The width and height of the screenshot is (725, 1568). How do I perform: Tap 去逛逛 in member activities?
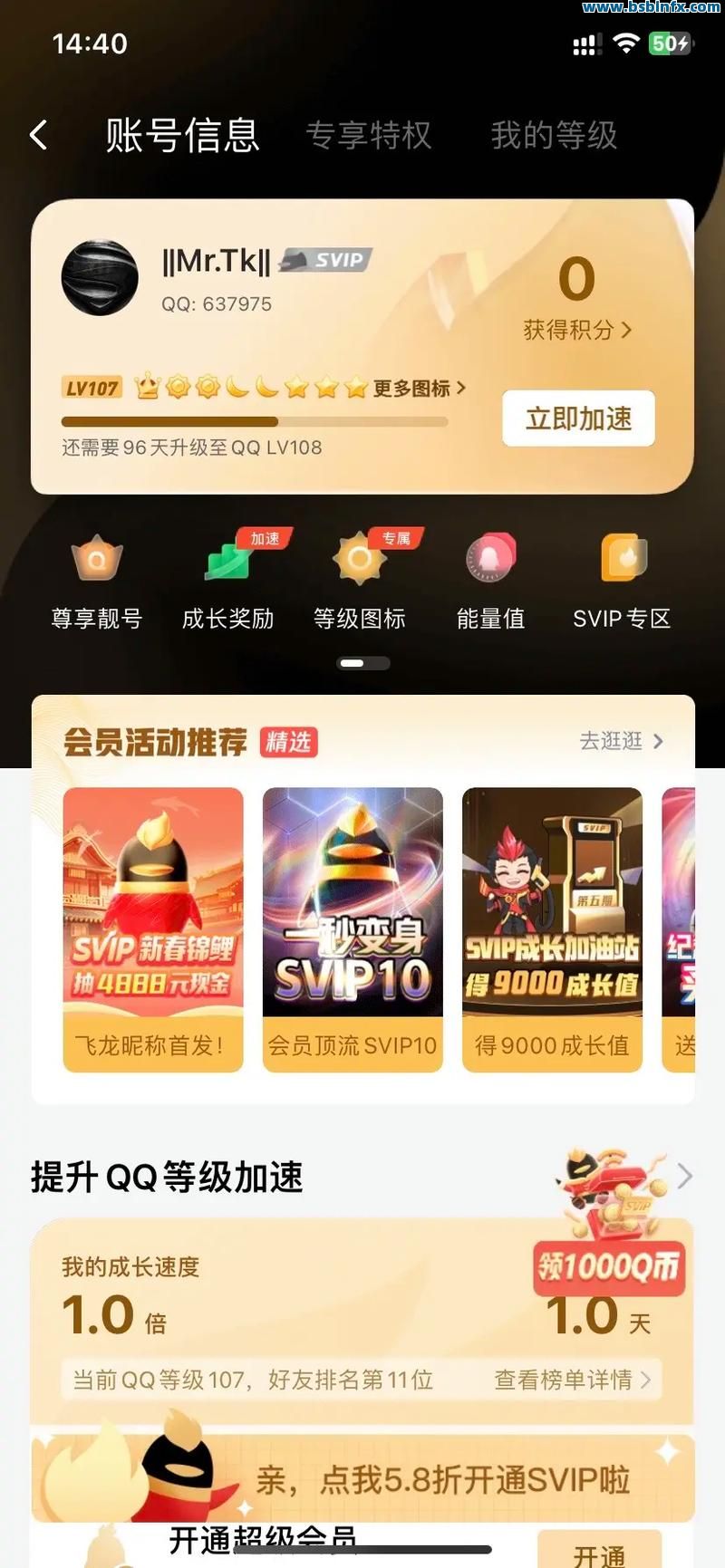[x=622, y=742]
